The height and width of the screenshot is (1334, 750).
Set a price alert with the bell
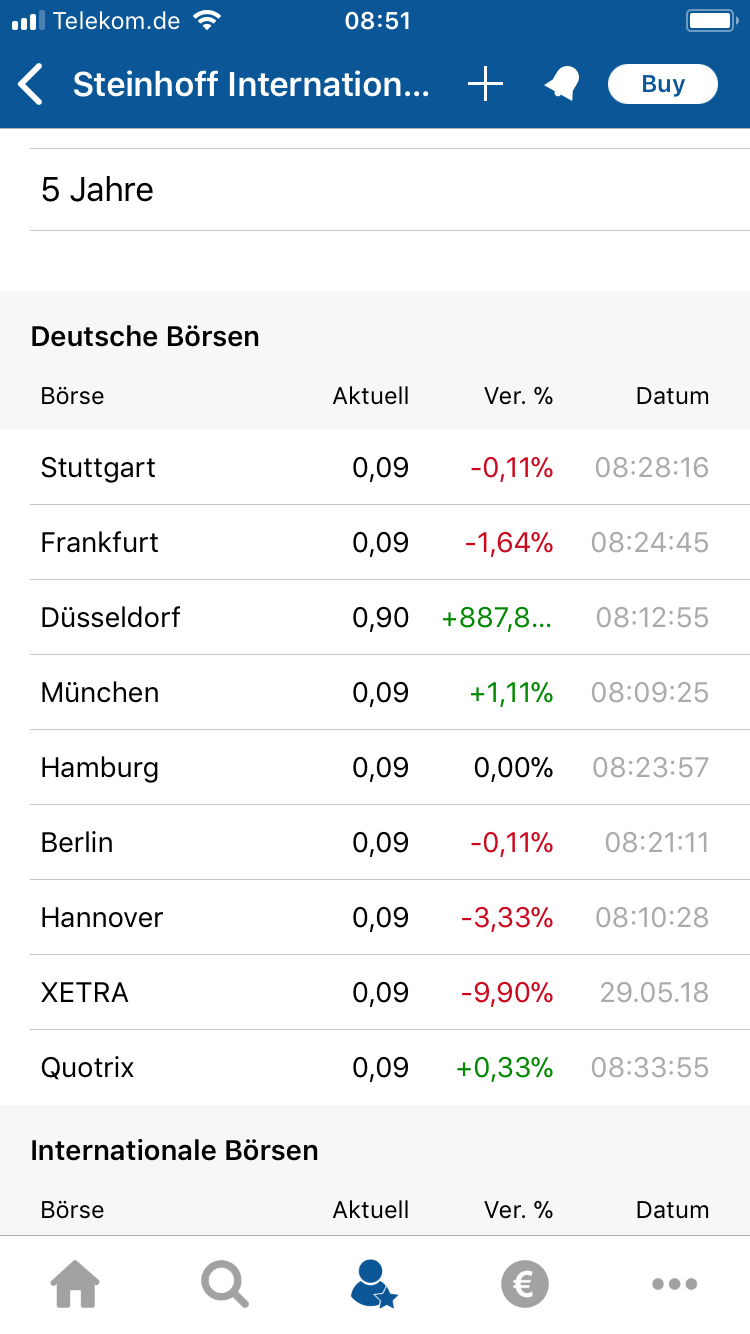pyautogui.click(x=562, y=85)
